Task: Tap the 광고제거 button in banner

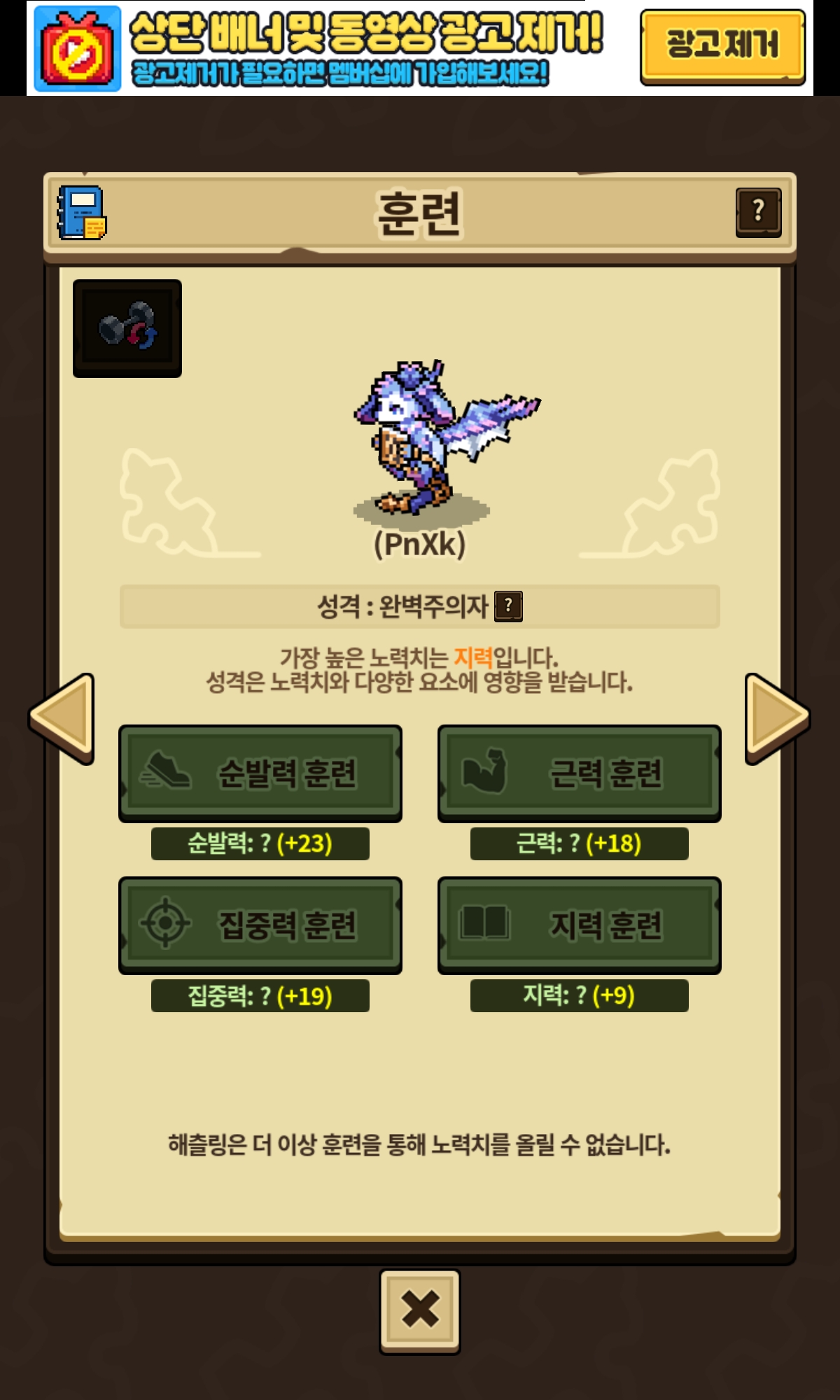Action: click(722, 47)
